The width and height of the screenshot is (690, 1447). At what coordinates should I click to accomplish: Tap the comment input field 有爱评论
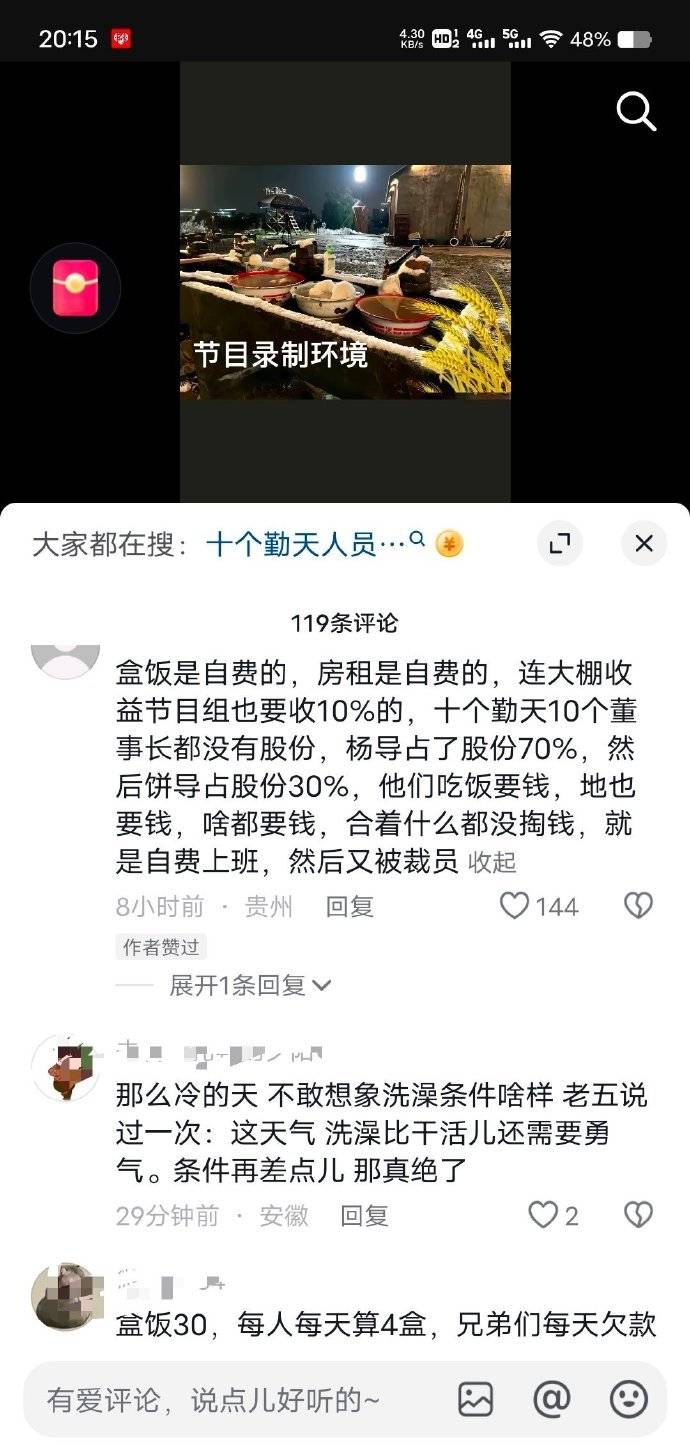pos(230,1400)
